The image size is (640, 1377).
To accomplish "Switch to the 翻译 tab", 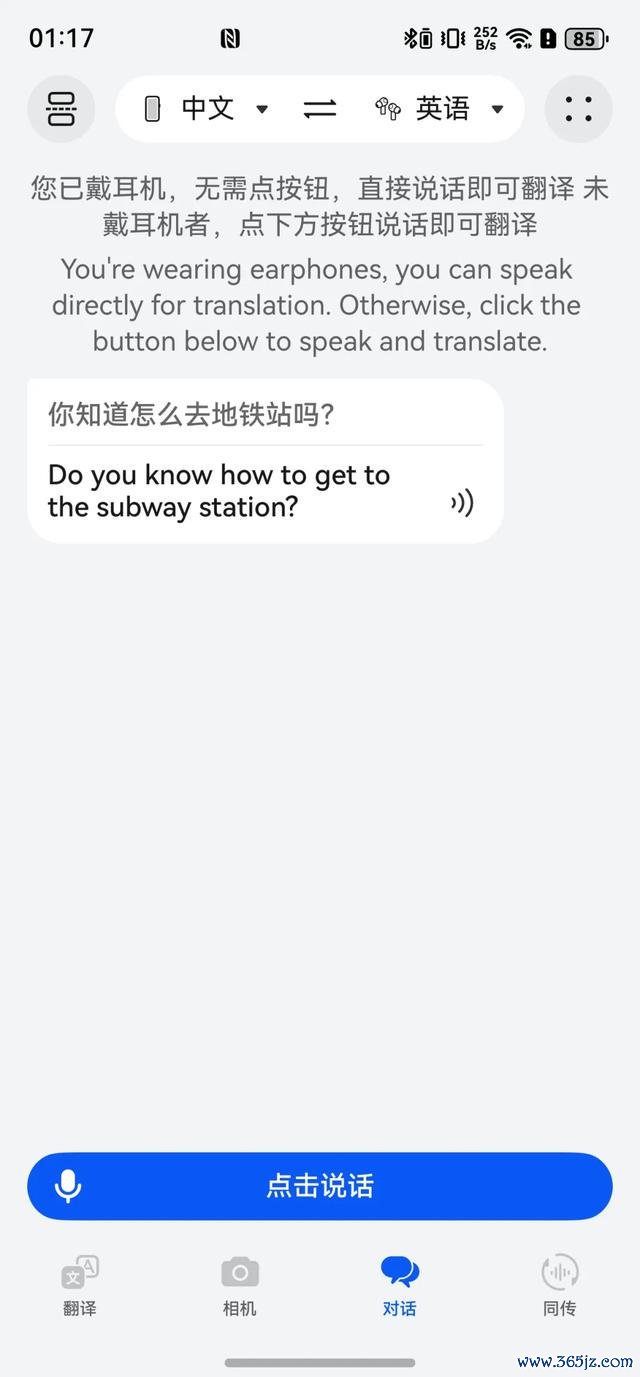I will [80, 1285].
